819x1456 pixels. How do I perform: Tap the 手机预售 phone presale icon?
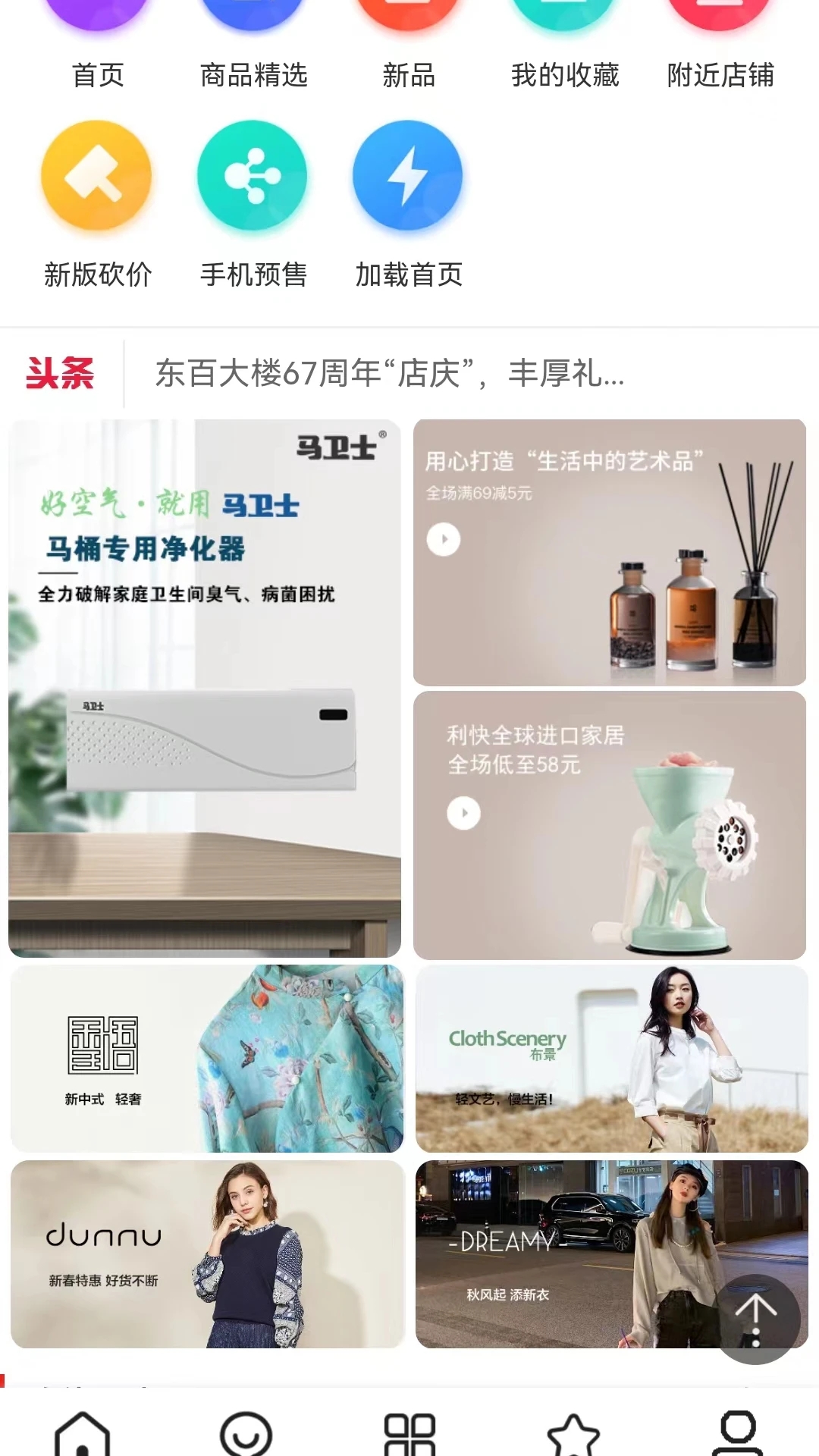[253, 174]
